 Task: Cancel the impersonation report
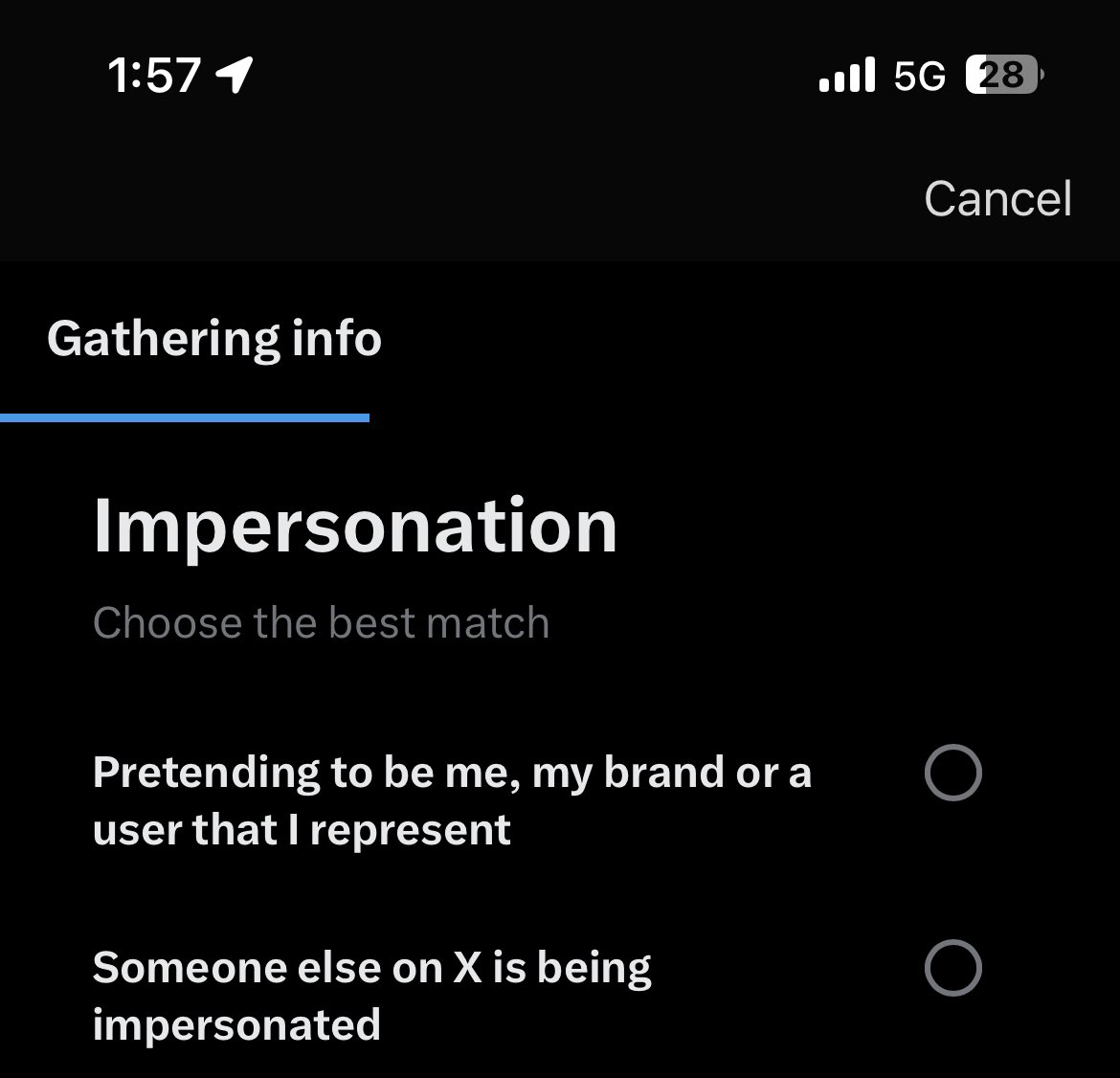pyautogui.click(x=997, y=199)
